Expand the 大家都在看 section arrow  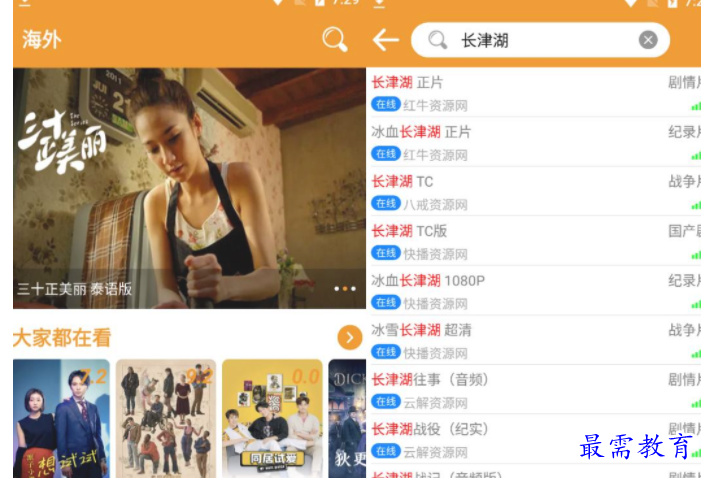[349, 337]
